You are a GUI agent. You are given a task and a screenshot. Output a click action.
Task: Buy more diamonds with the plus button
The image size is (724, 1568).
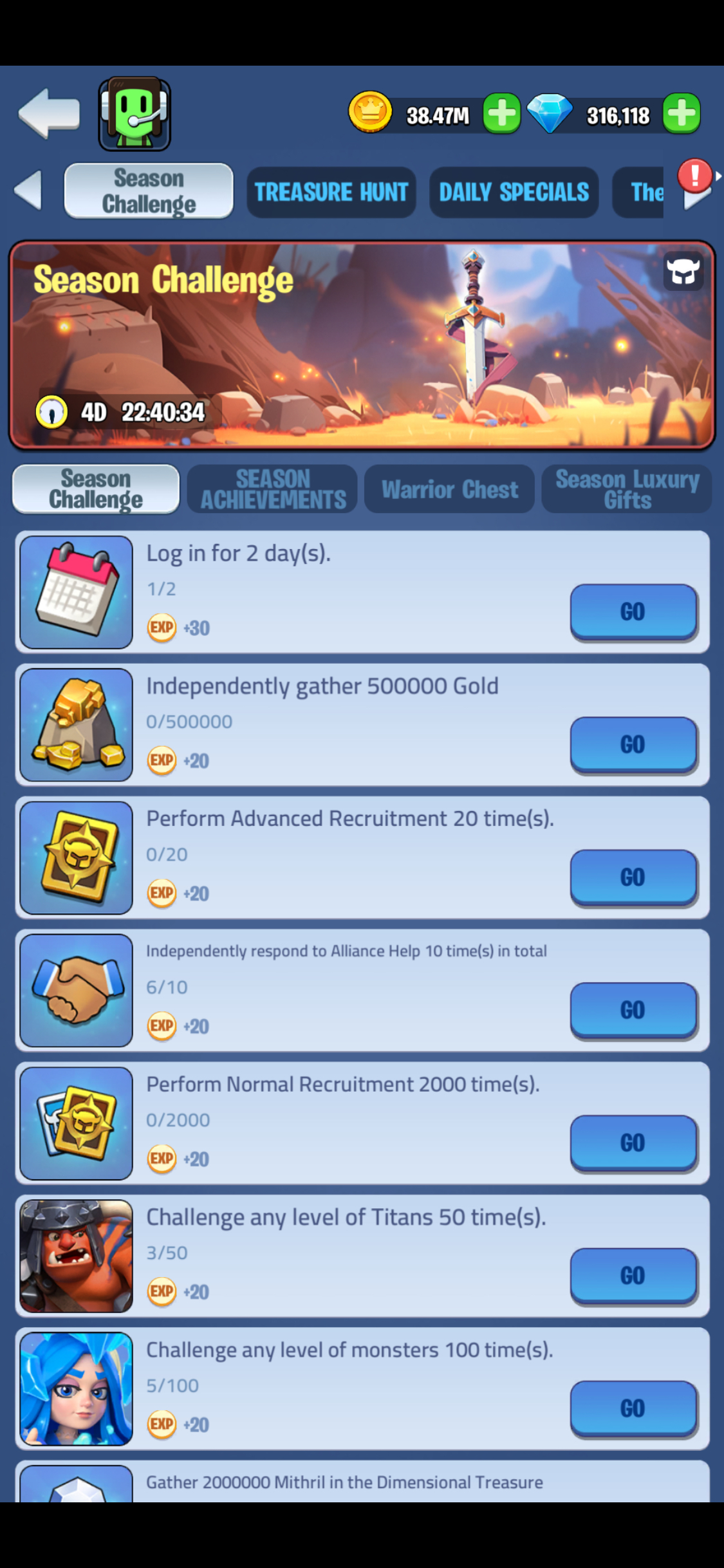click(x=682, y=114)
